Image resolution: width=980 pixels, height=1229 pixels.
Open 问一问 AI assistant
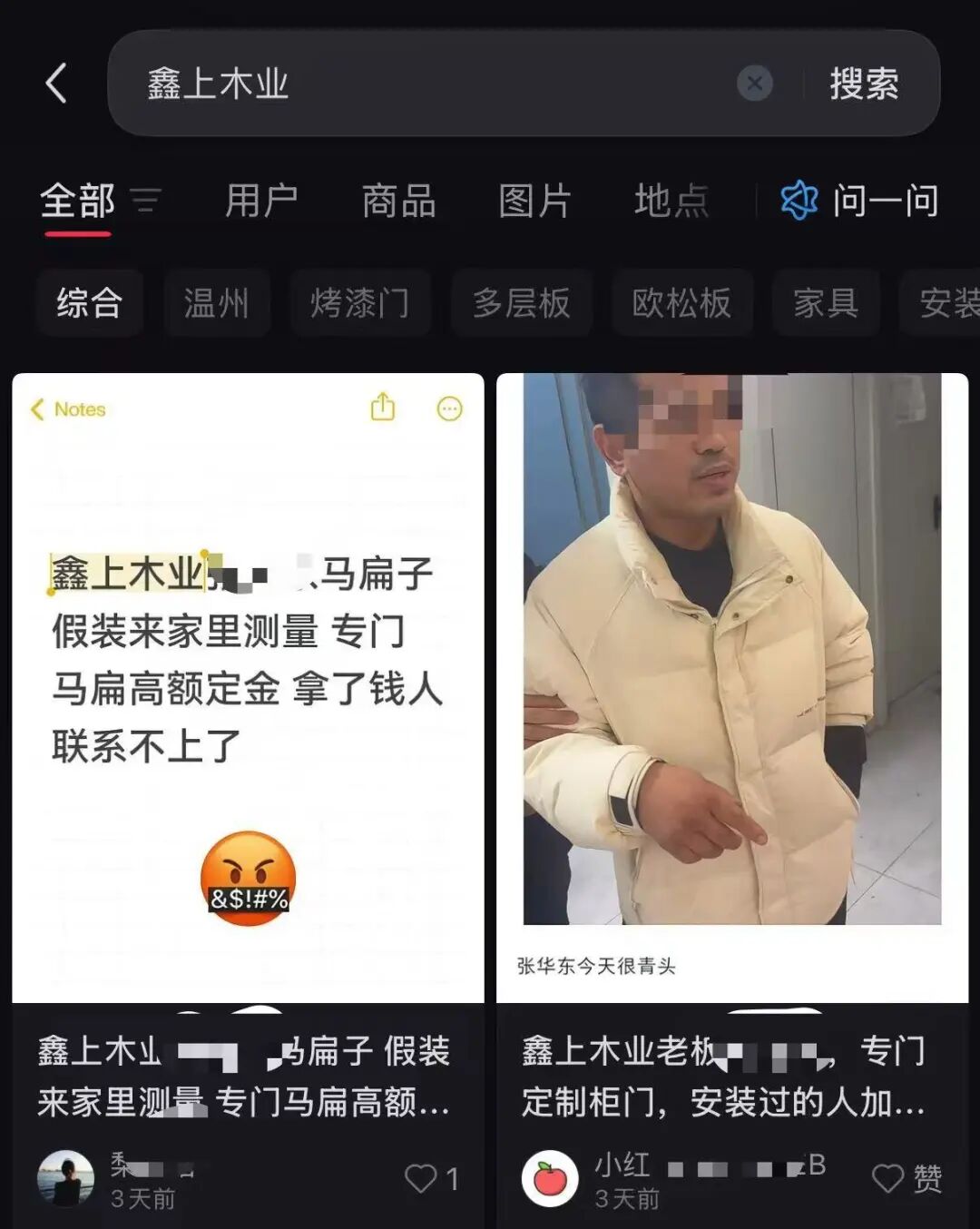(859, 201)
